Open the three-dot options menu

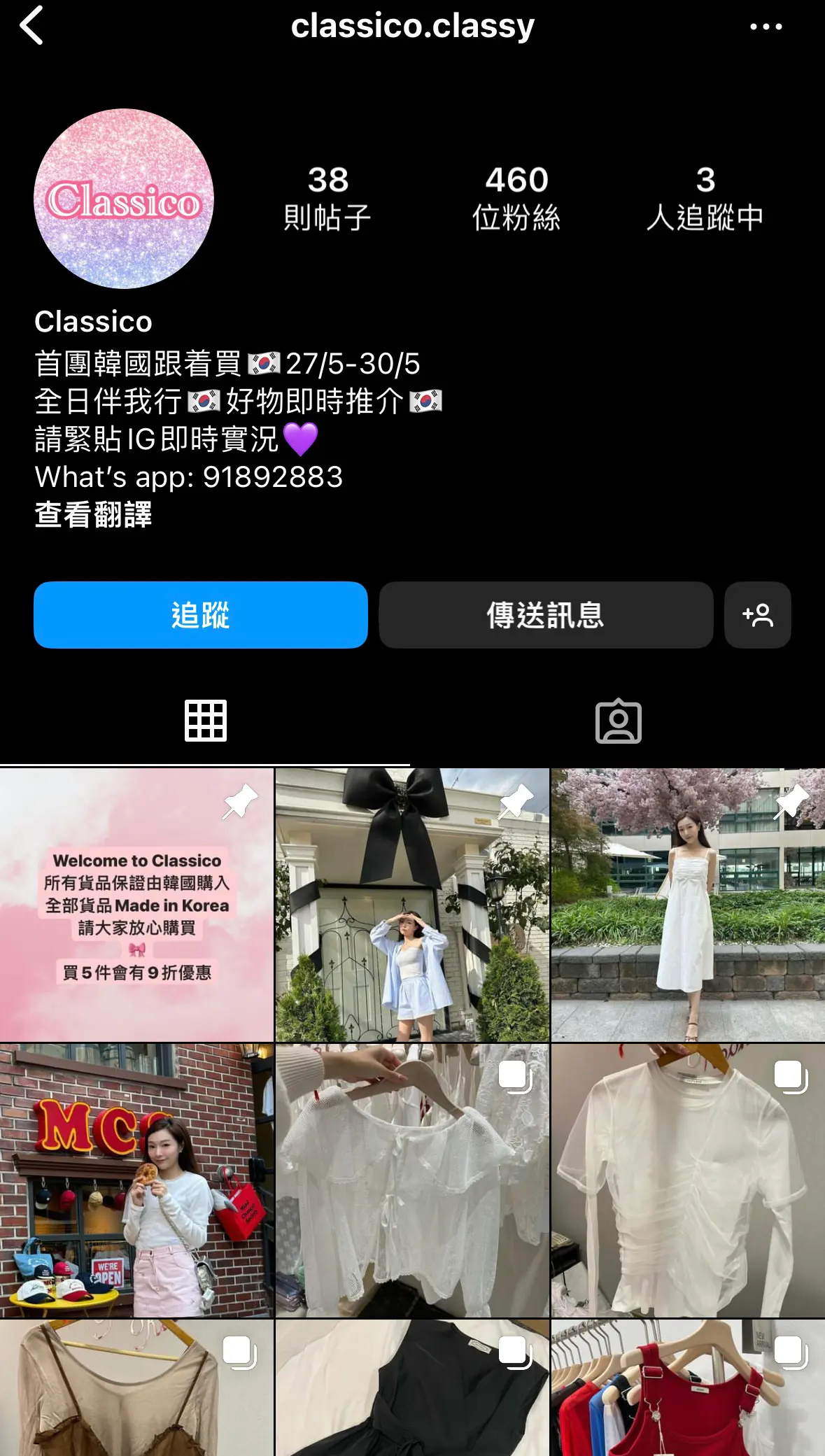coord(766,26)
